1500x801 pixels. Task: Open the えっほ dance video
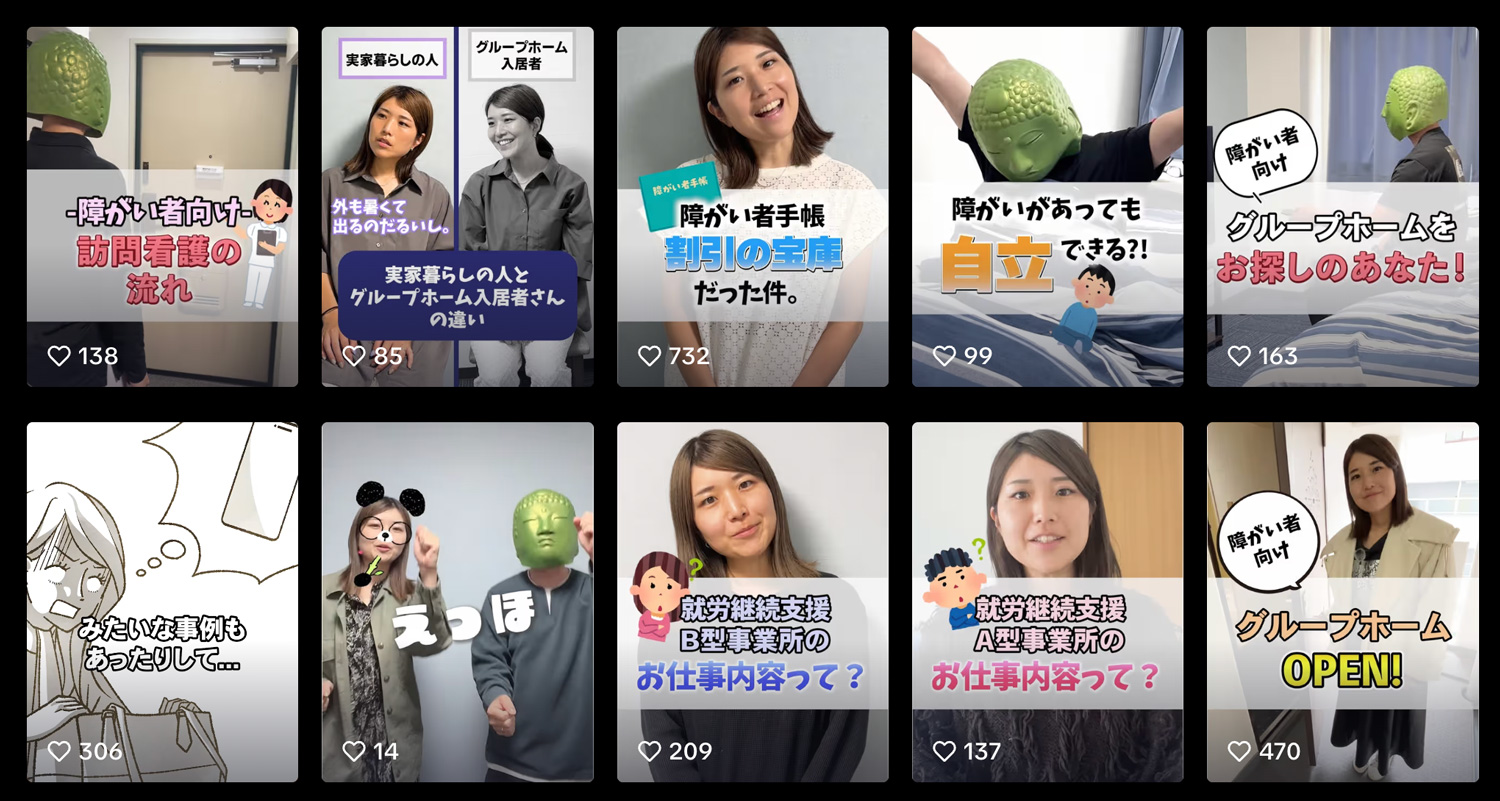(x=457, y=601)
